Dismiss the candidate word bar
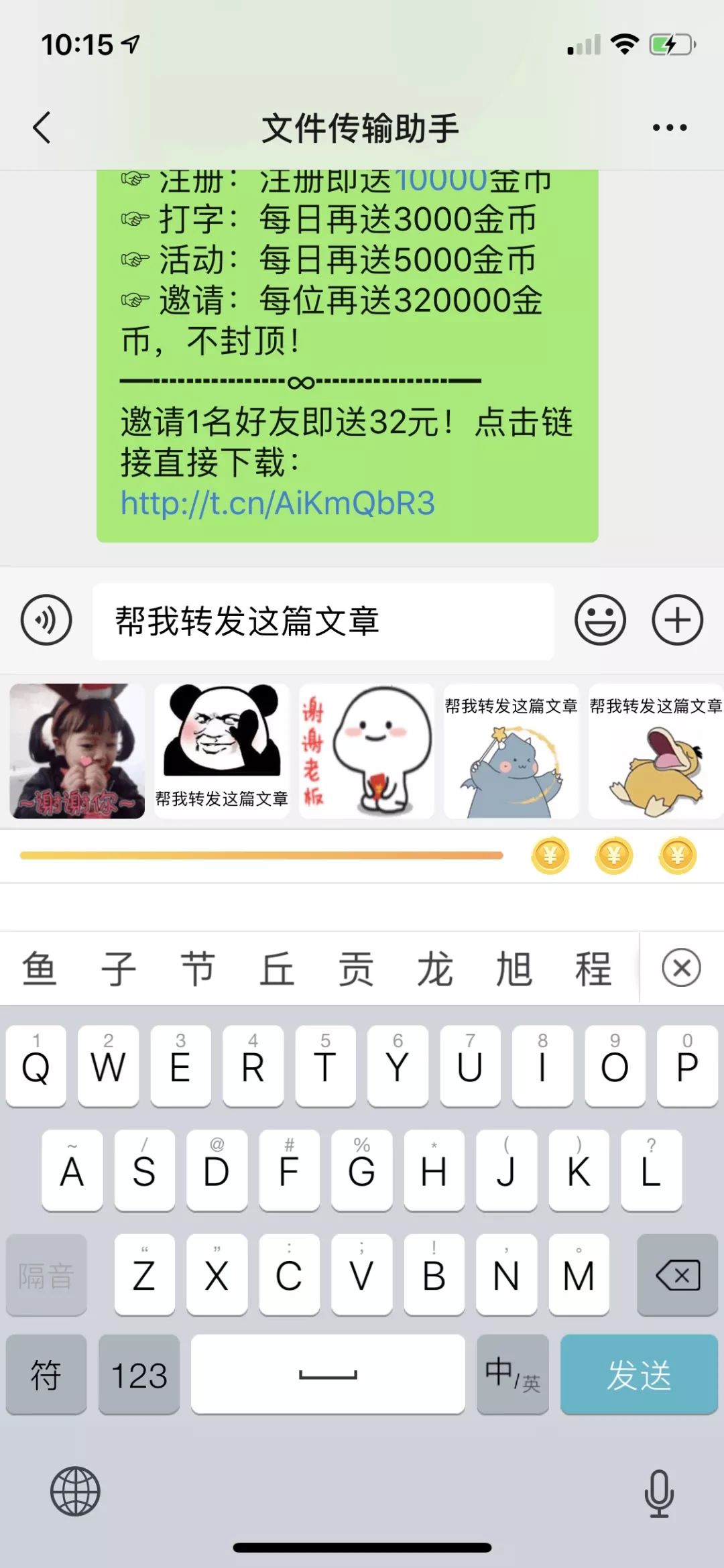This screenshot has height=1568, width=724. [681, 968]
